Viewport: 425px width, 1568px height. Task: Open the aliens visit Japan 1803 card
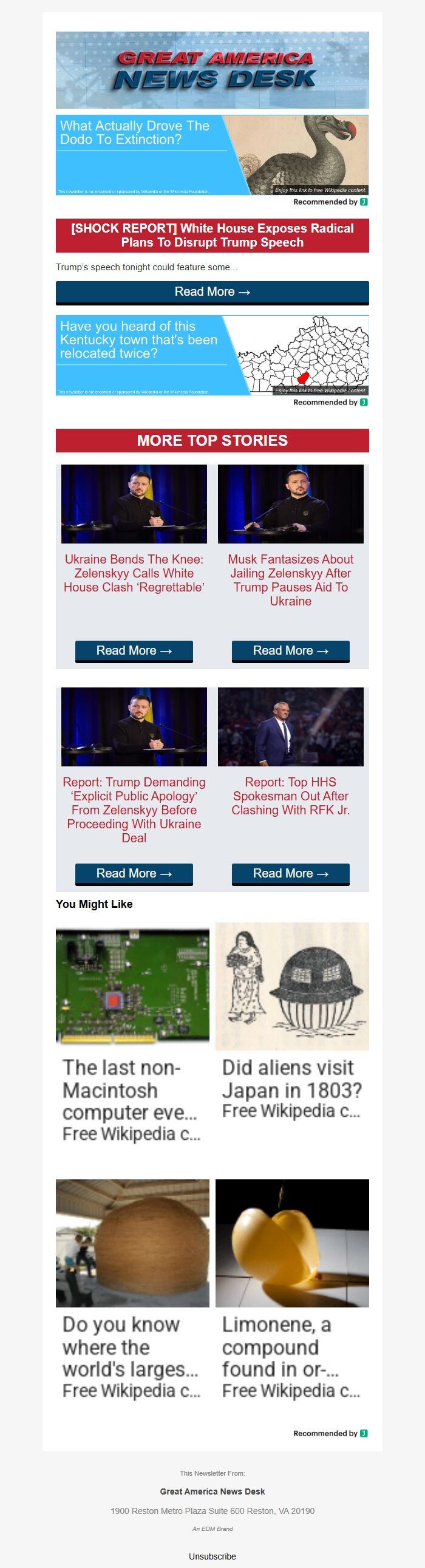coord(291,1023)
